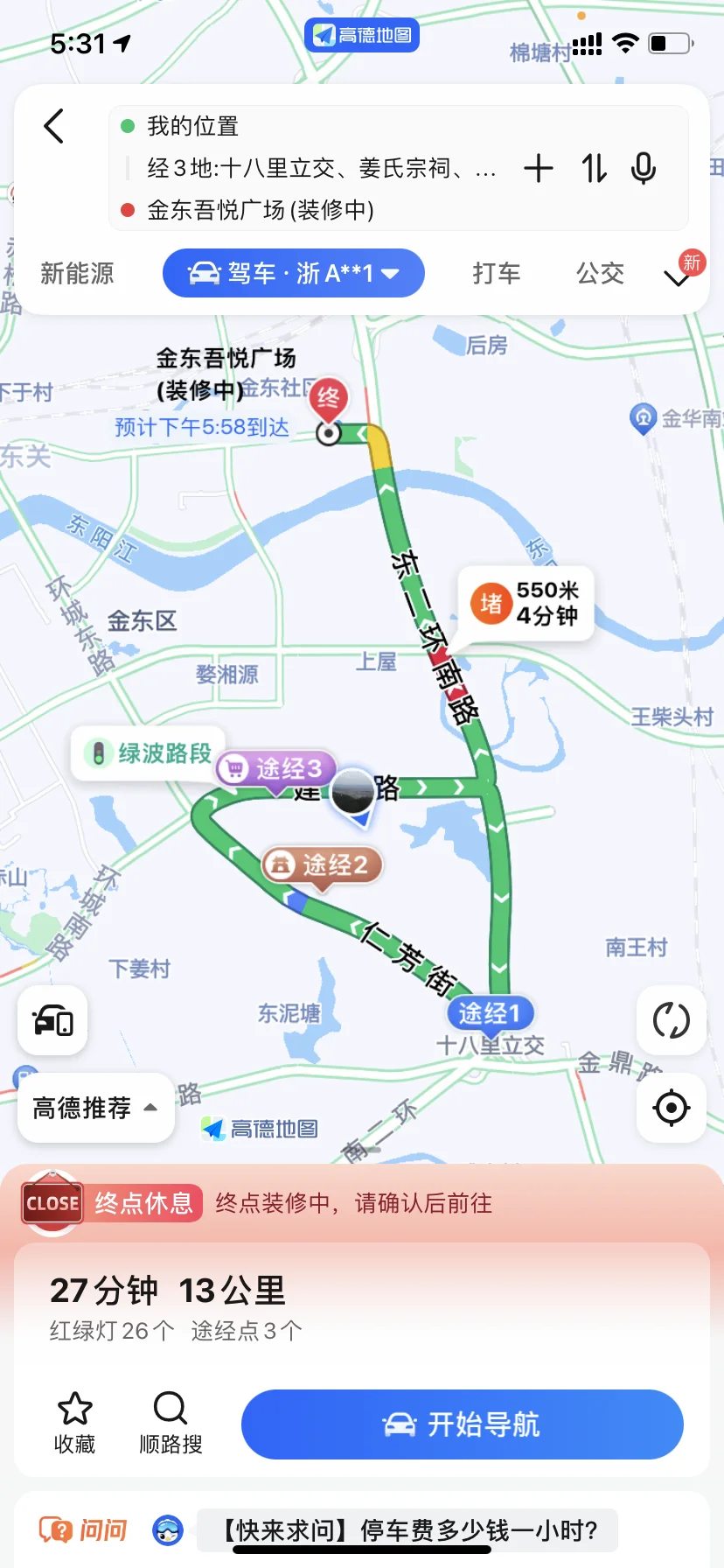Switch to 打车 tab
Image resolution: width=724 pixels, height=1568 pixels.
497,273
